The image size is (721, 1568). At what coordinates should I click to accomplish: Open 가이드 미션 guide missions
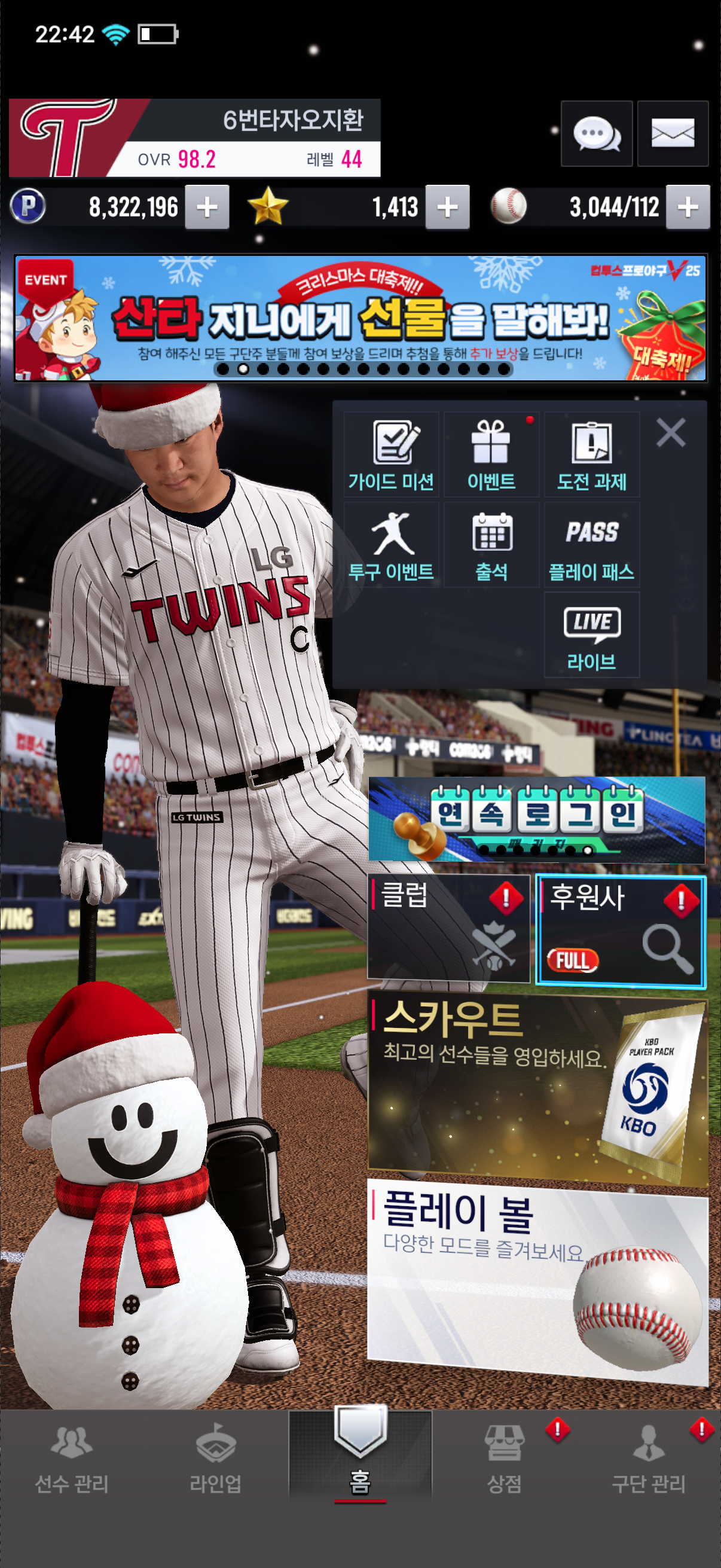391,454
